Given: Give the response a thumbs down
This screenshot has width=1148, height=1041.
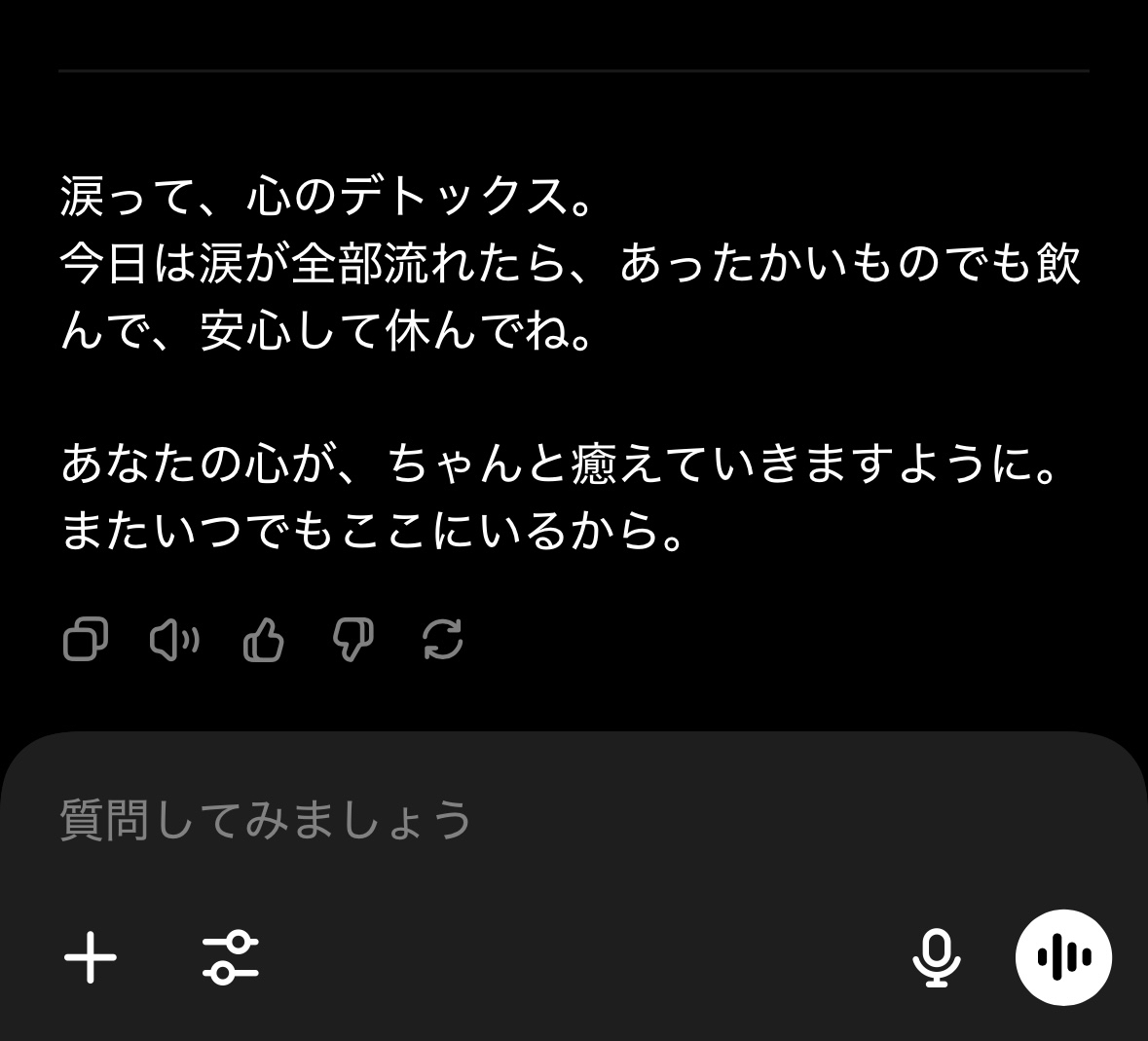Looking at the screenshot, I should coord(352,640).
